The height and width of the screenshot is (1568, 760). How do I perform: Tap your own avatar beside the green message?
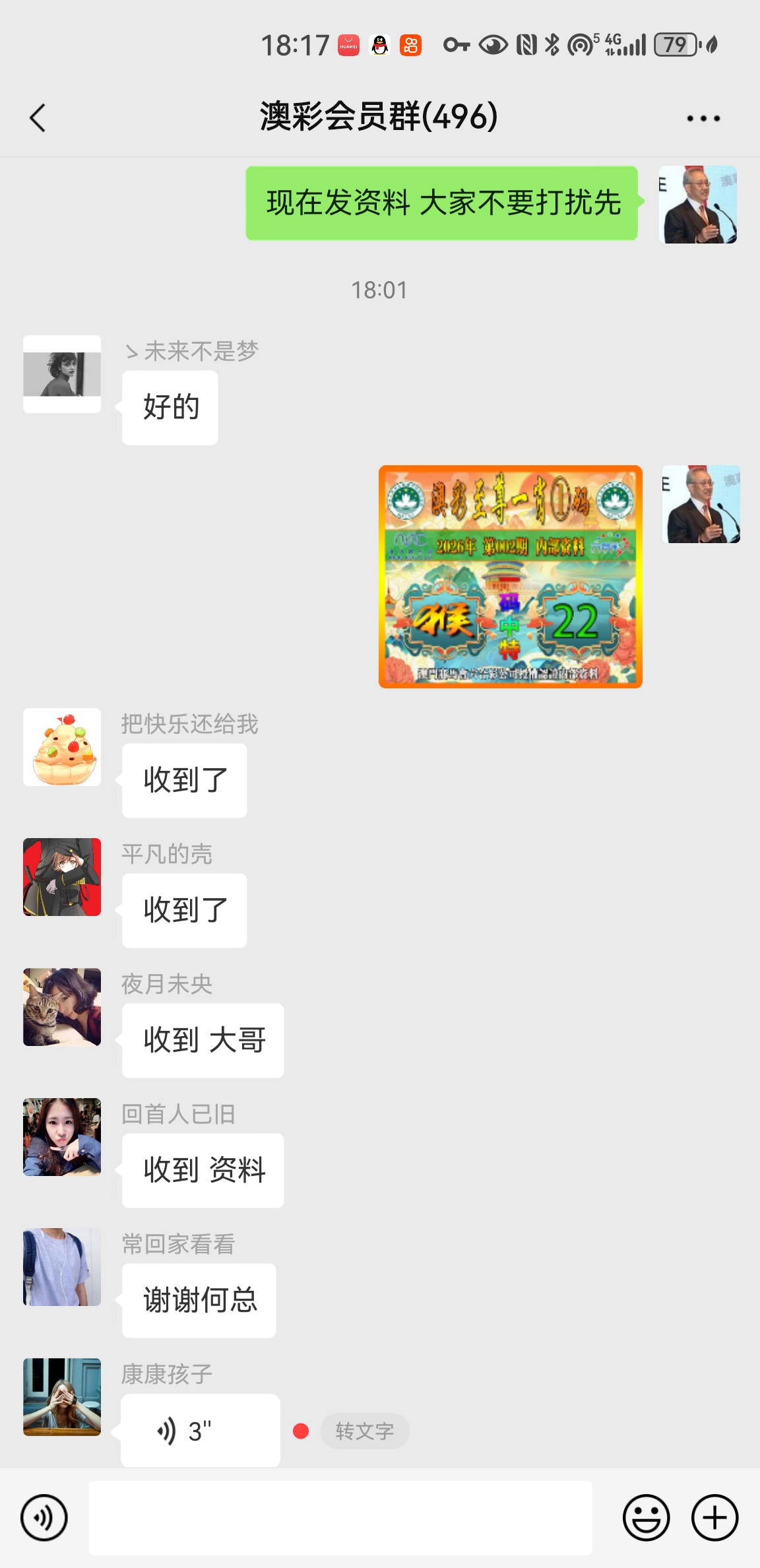(699, 205)
